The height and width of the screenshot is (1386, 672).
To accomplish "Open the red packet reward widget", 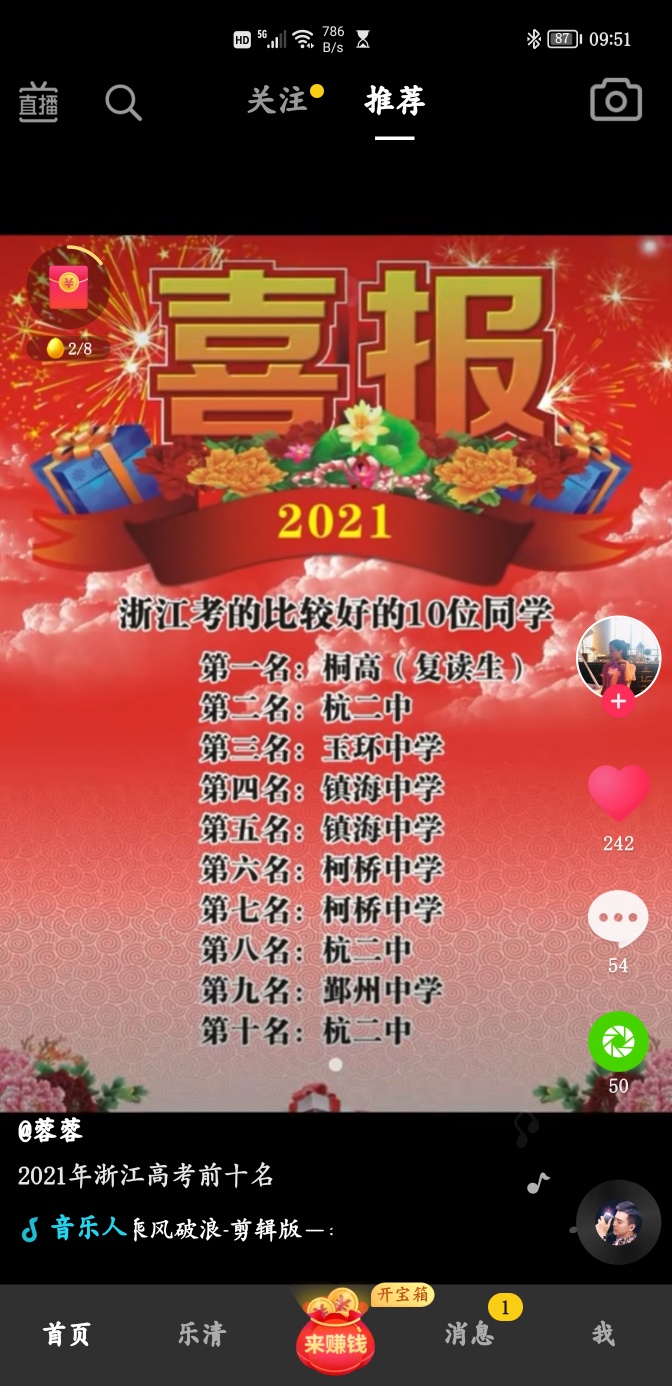I will pos(68,288).
